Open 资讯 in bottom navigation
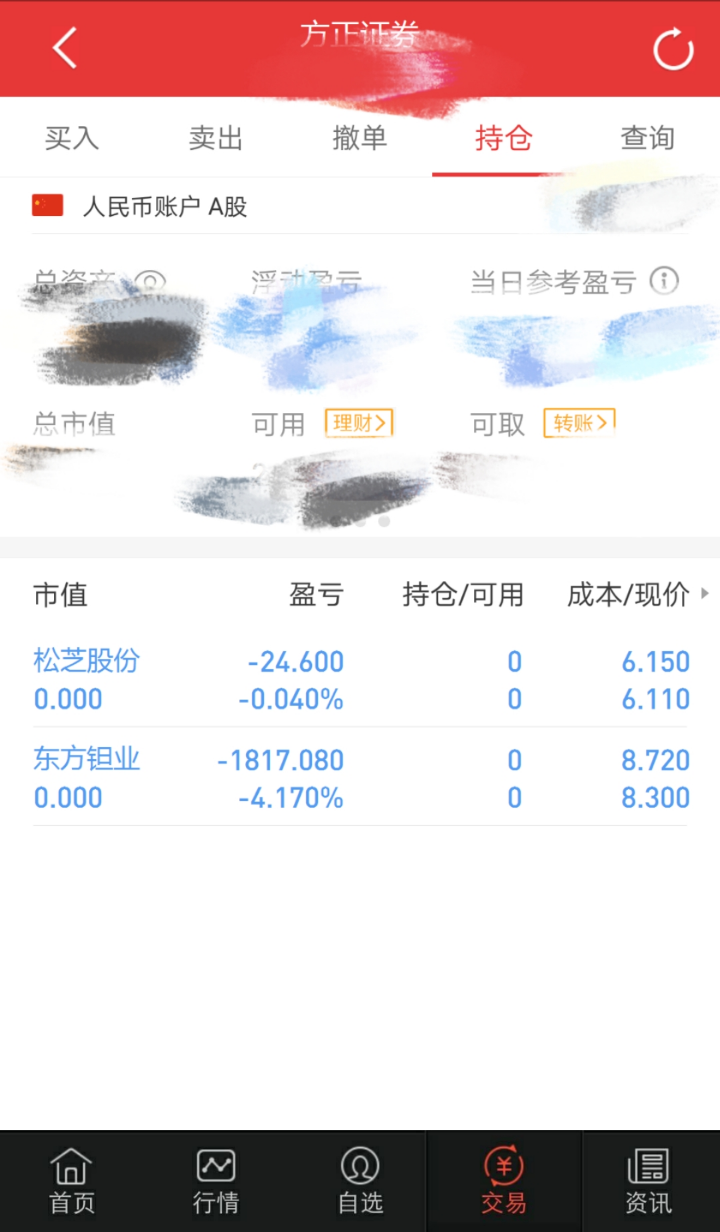The width and height of the screenshot is (720, 1232). coord(648,1181)
